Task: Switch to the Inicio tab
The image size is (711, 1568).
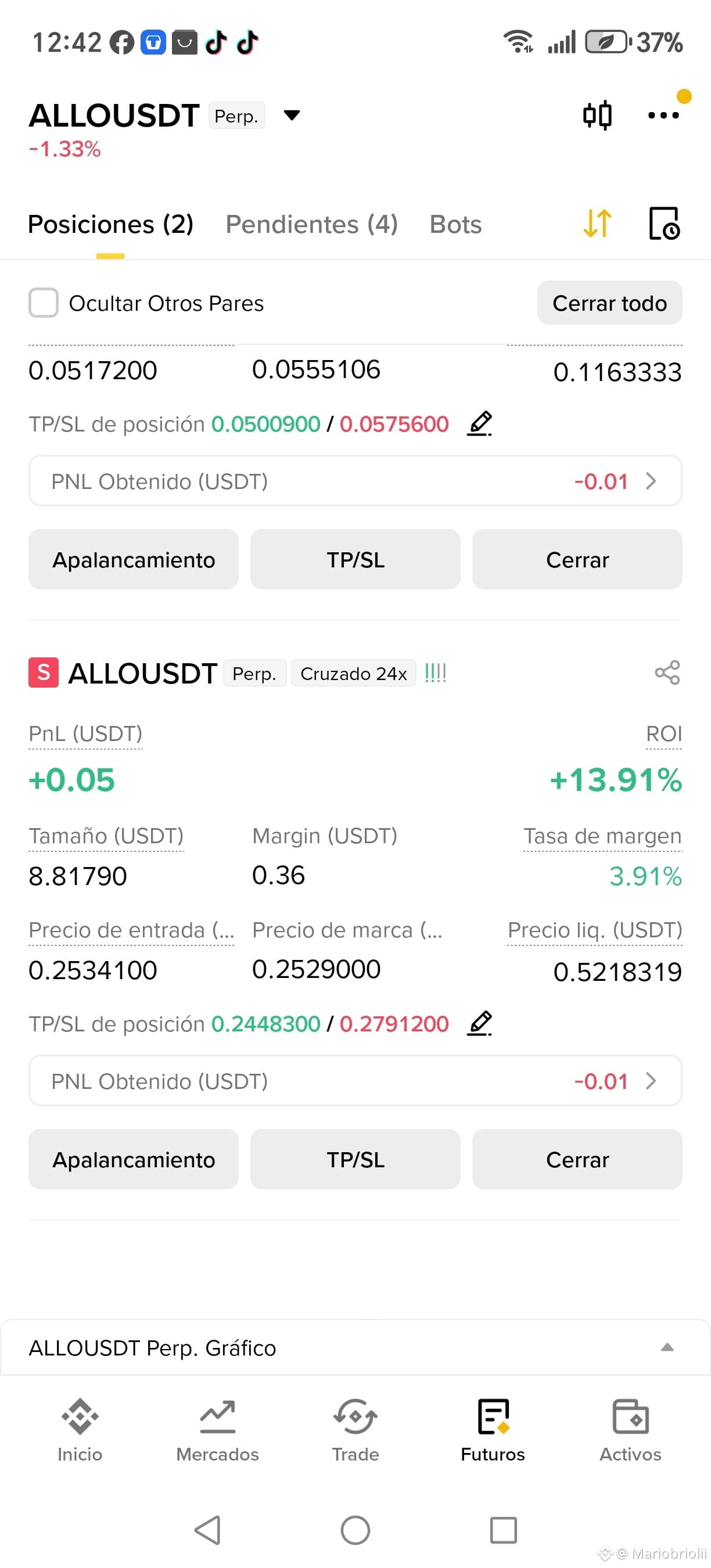Action: 80,1430
